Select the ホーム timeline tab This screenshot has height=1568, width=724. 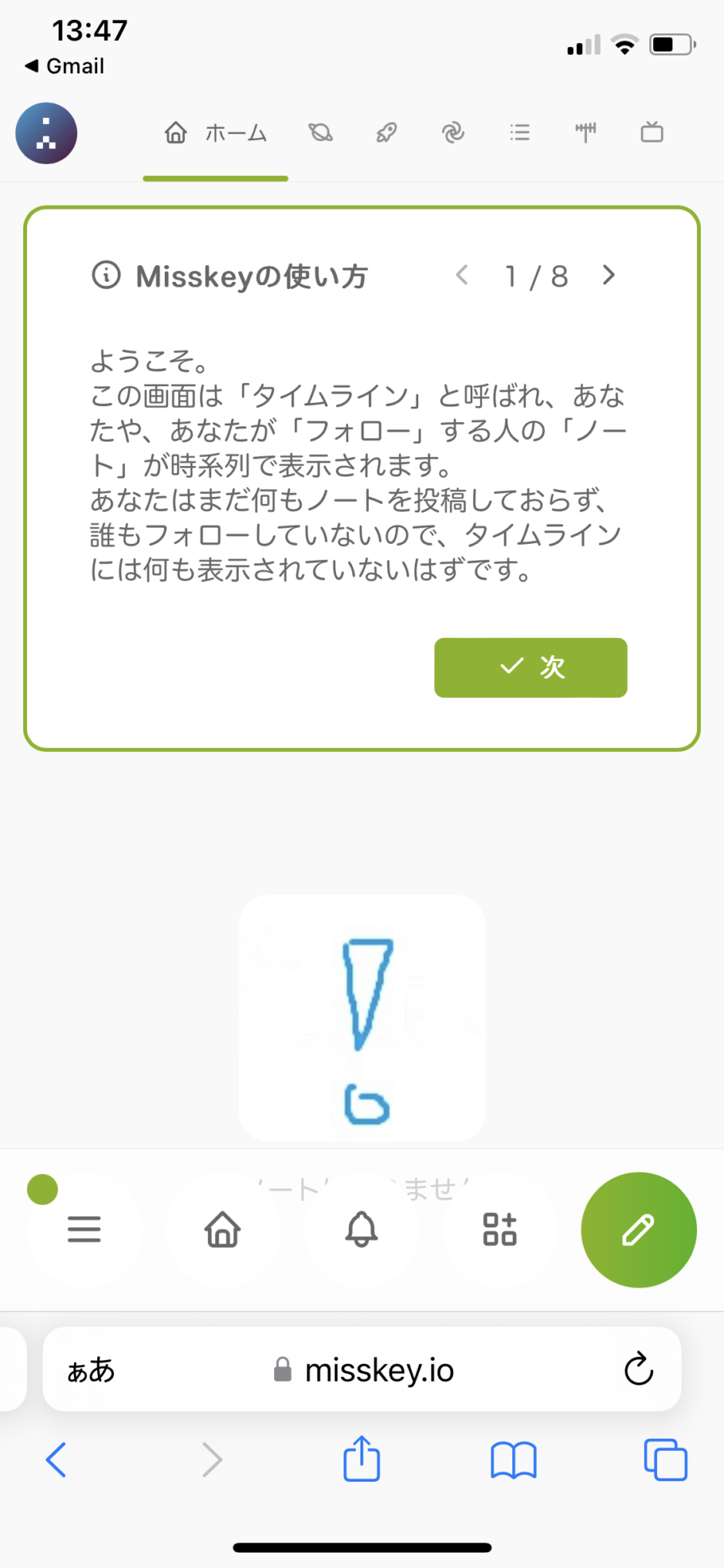216,133
